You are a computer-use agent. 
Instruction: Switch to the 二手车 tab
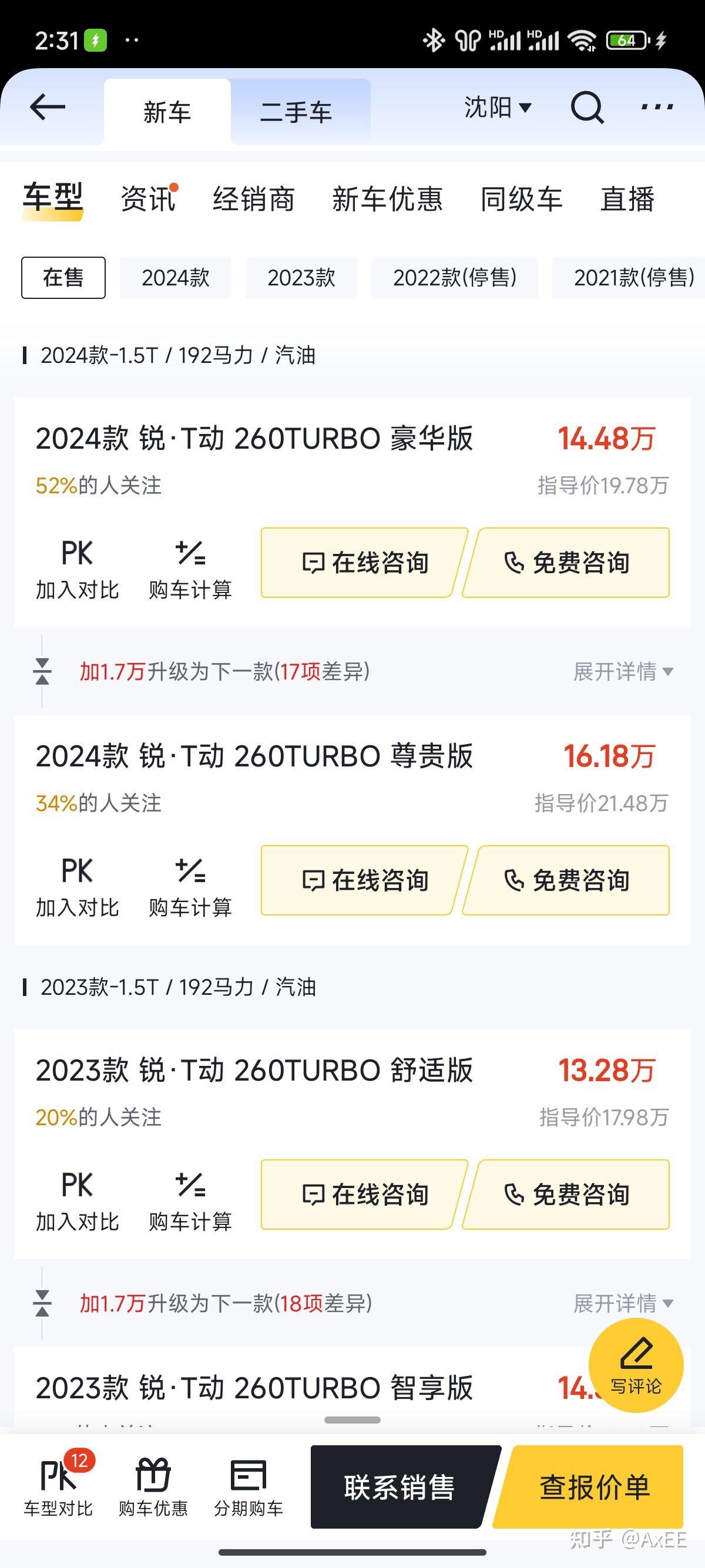click(297, 111)
